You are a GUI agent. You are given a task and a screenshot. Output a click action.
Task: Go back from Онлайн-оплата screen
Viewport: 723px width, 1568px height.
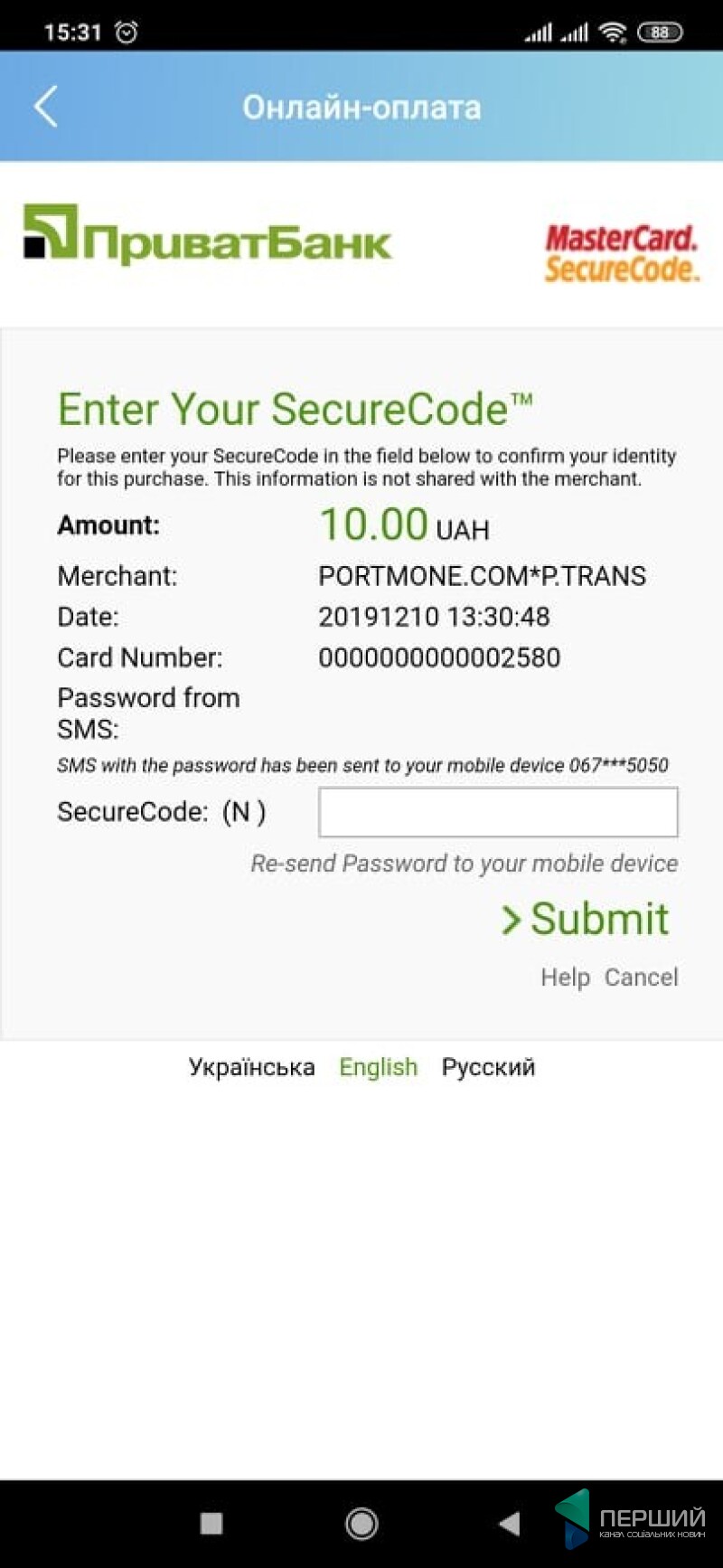coord(46,107)
